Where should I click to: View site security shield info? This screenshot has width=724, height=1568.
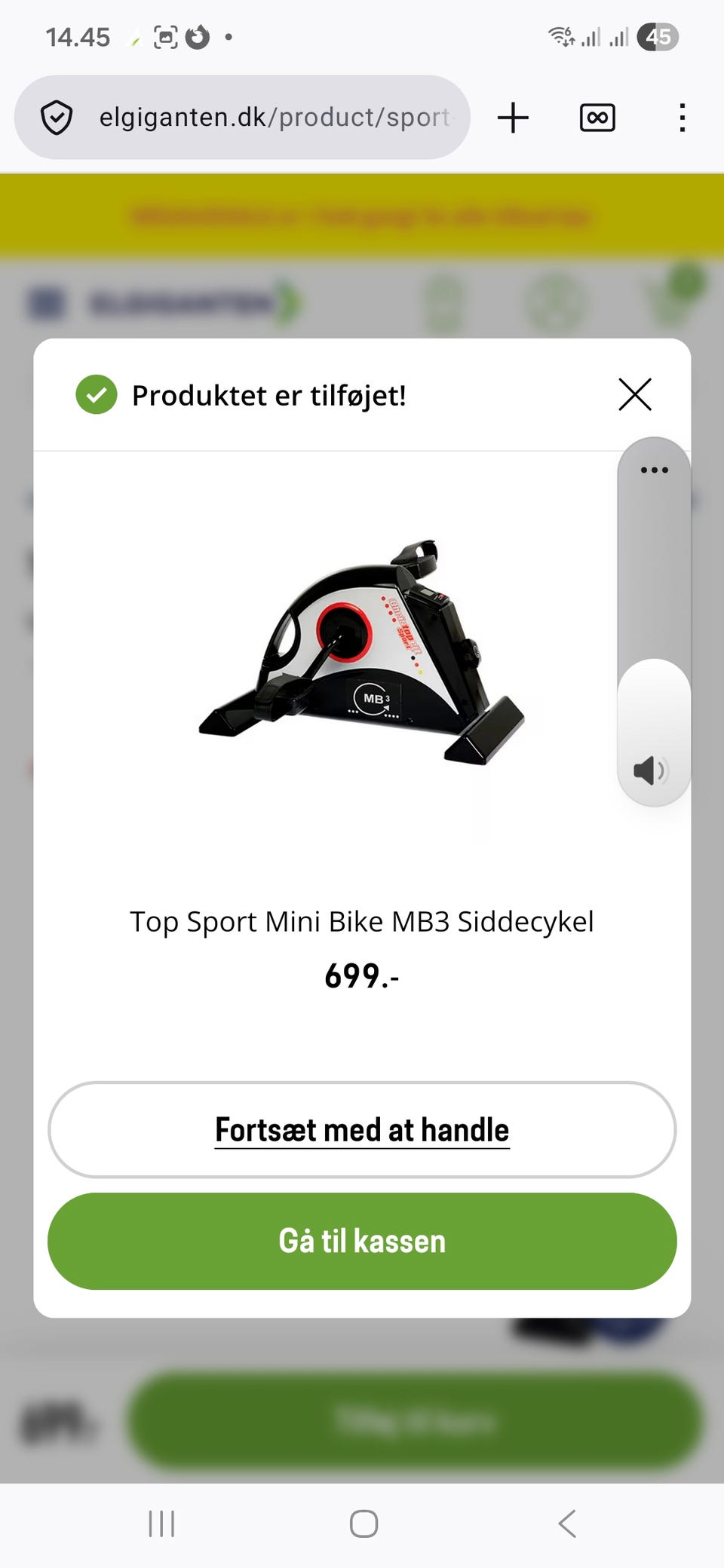(x=57, y=118)
